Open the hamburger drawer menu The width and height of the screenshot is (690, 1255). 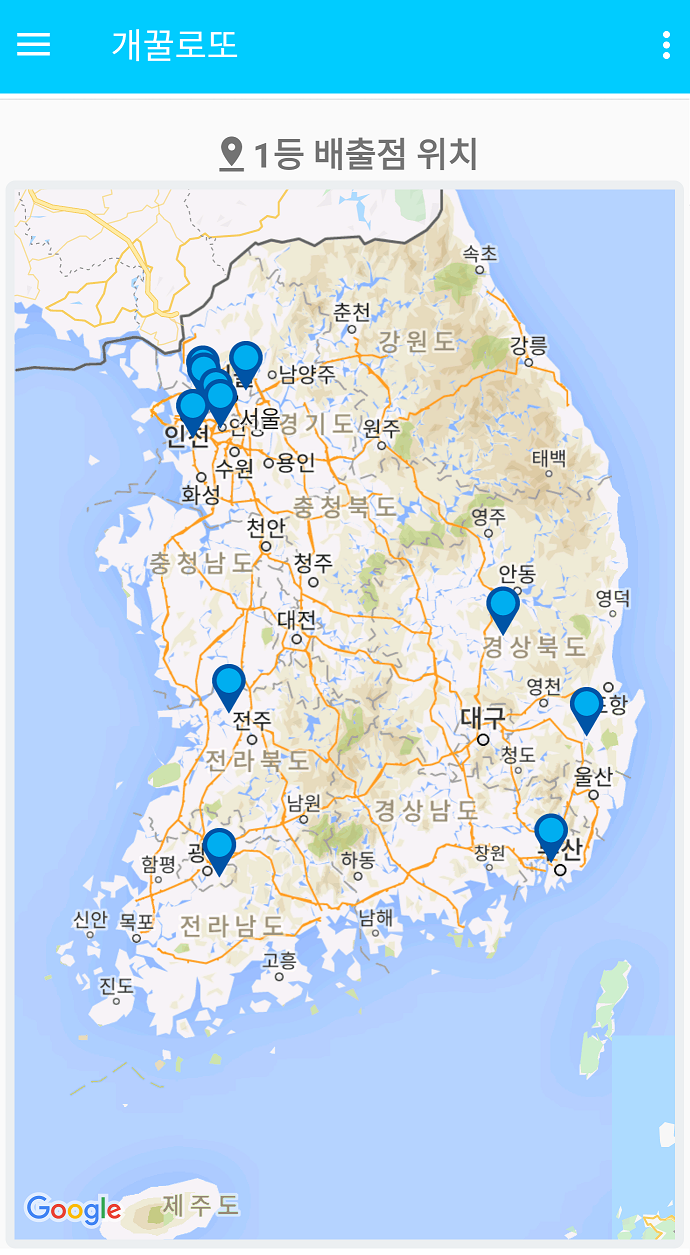point(33,45)
